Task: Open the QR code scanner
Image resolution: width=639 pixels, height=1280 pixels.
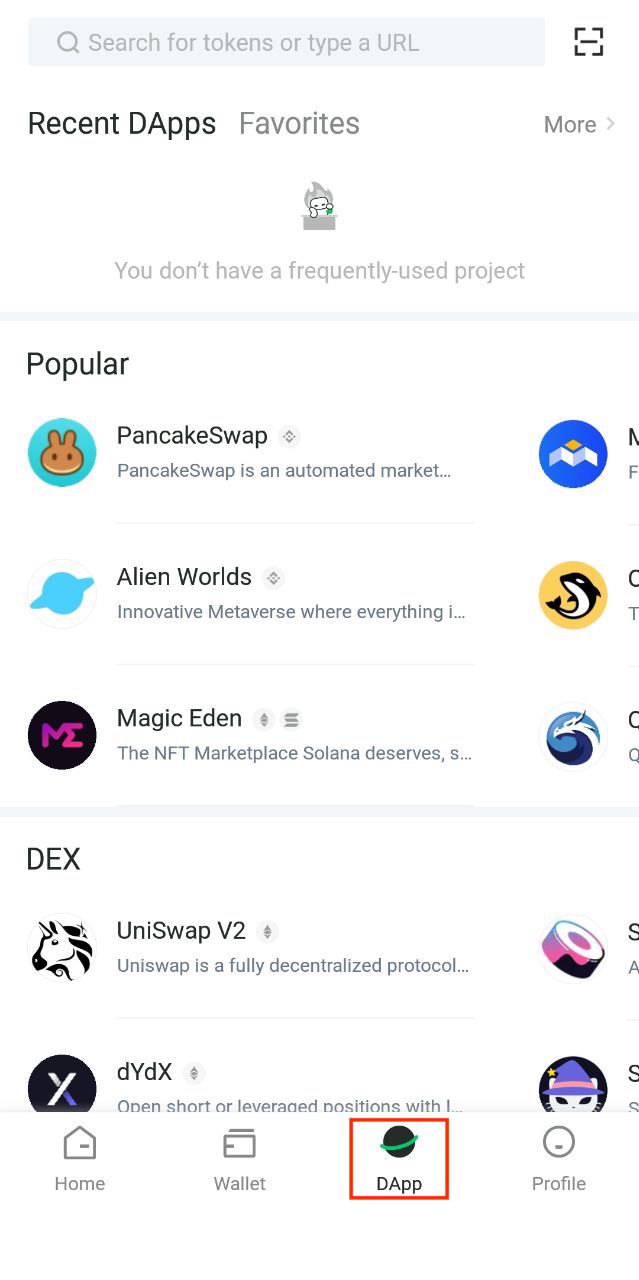Action: [x=588, y=42]
